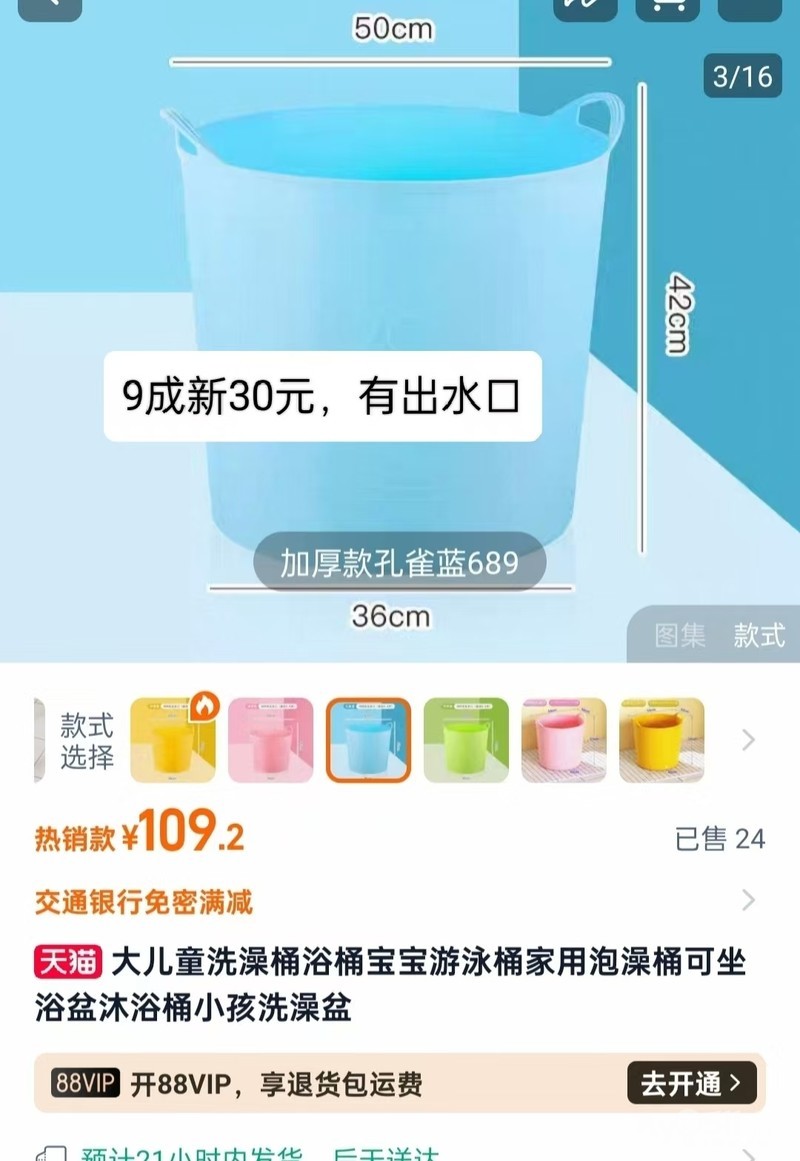Choose the yellow tub on beige background
This screenshot has width=800, height=1161.
click(661, 740)
